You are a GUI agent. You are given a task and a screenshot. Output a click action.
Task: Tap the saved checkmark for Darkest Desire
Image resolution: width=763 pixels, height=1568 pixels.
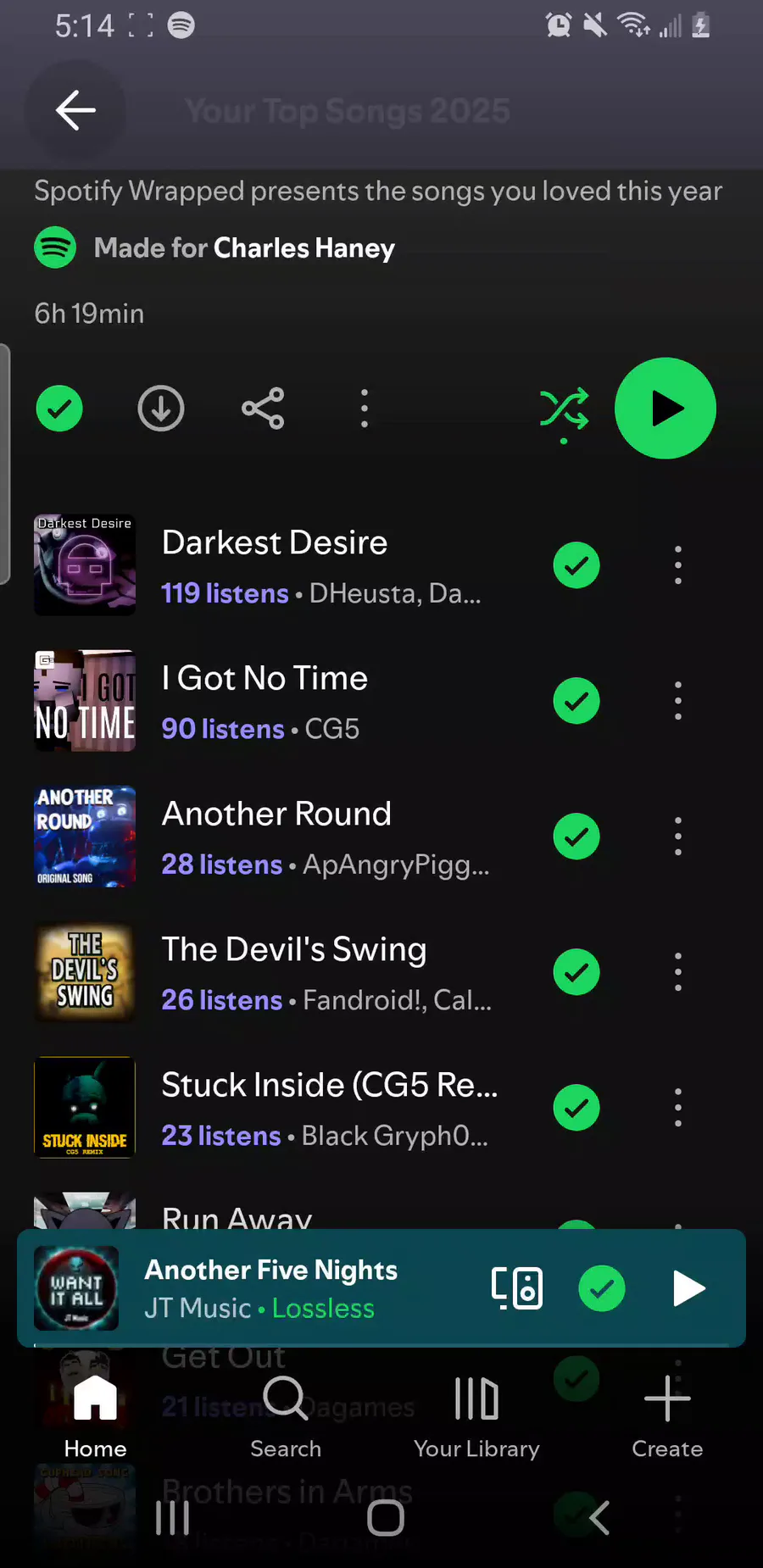click(576, 565)
